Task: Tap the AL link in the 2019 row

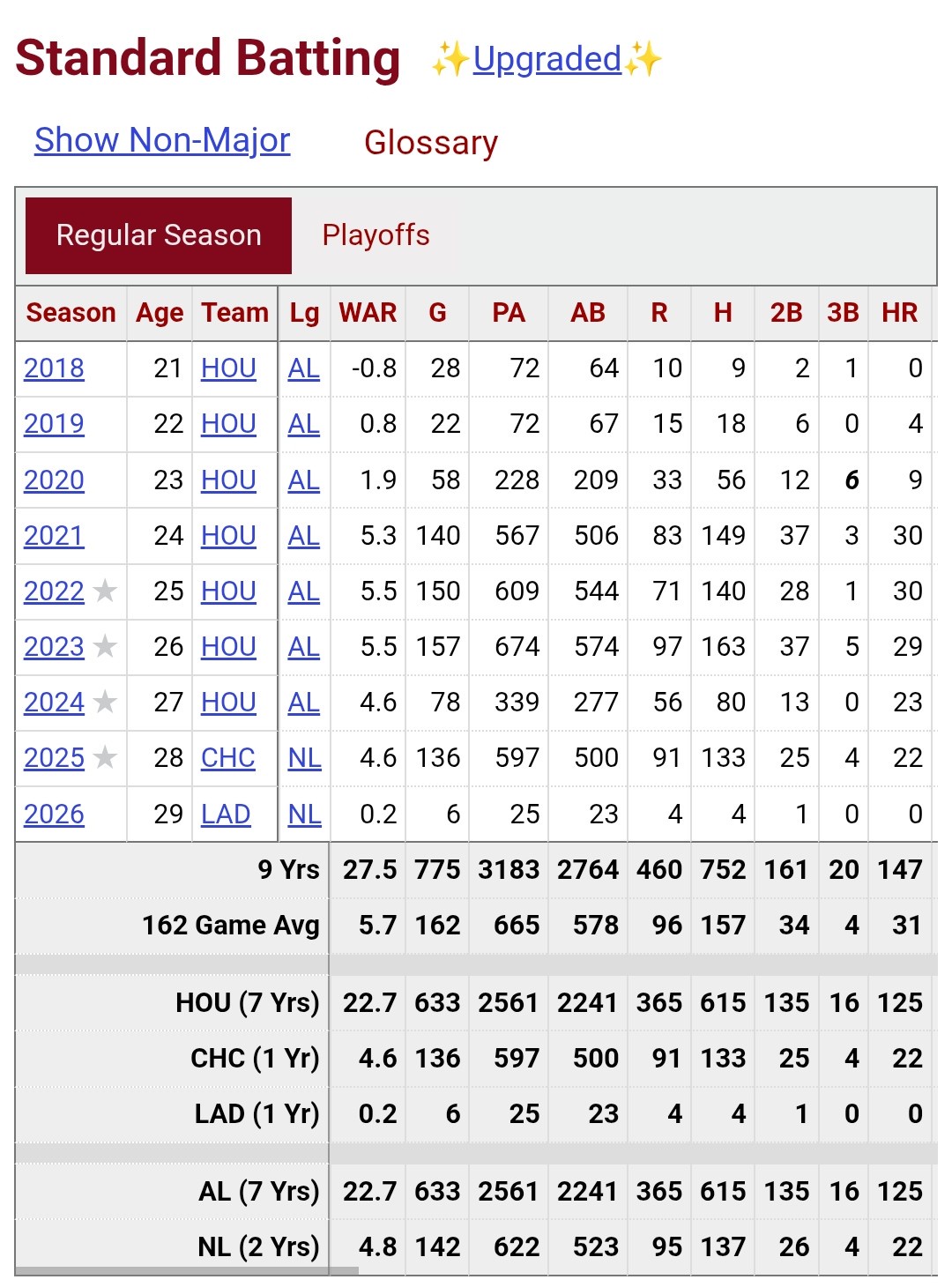Action: click(303, 424)
